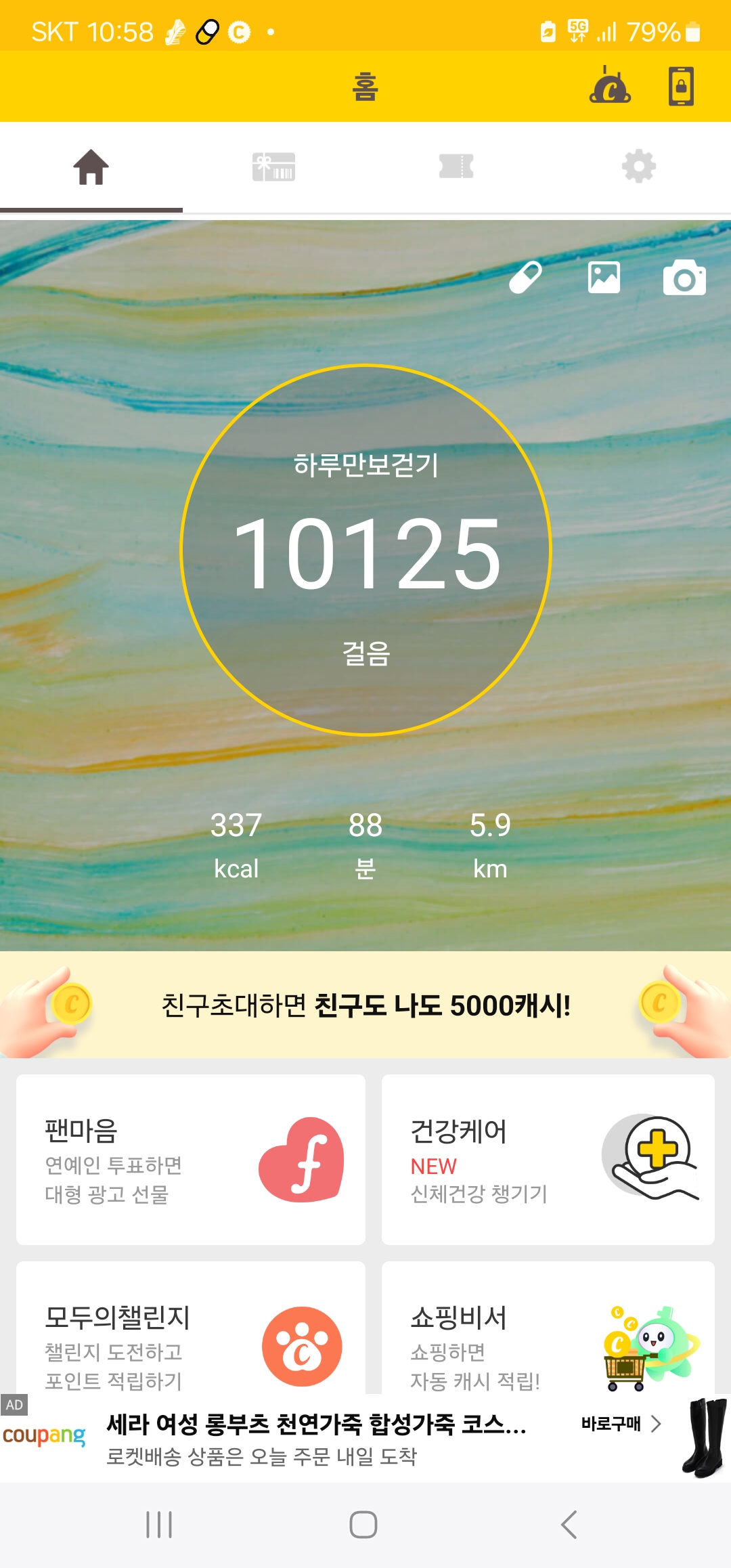Switch to the gift voucher tab

(x=273, y=167)
